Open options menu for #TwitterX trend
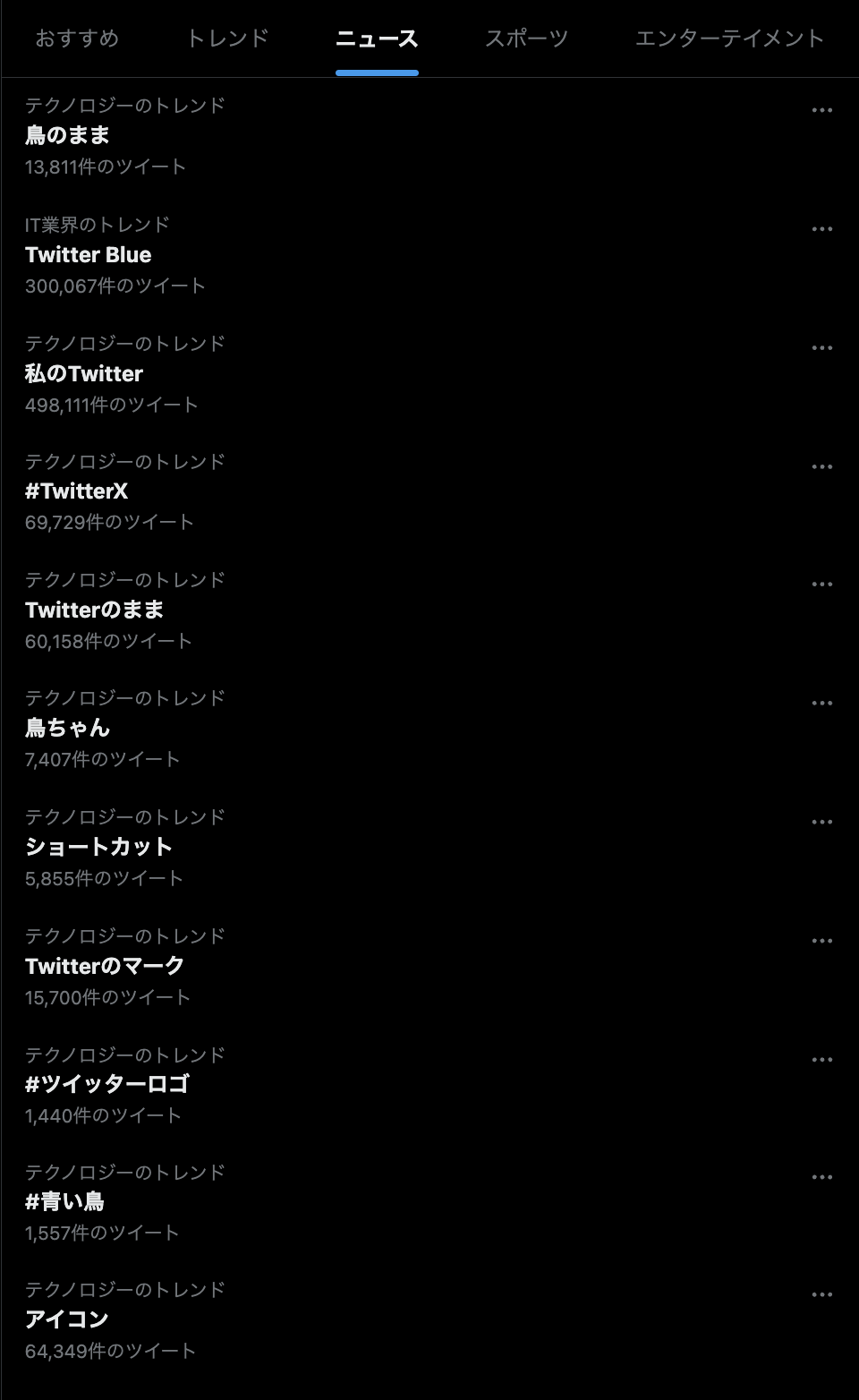This screenshot has height=1400, width=859. pyautogui.click(x=821, y=465)
